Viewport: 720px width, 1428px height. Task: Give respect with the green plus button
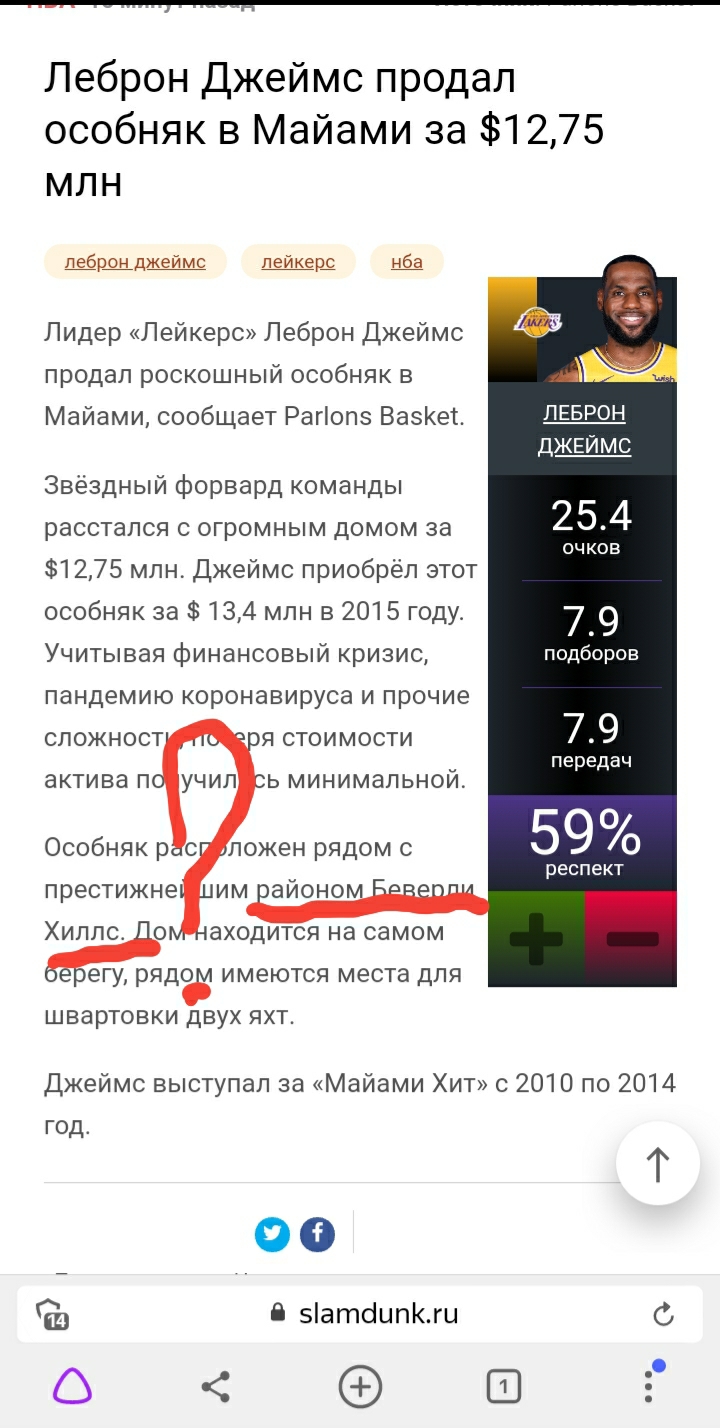pyautogui.click(x=536, y=939)
